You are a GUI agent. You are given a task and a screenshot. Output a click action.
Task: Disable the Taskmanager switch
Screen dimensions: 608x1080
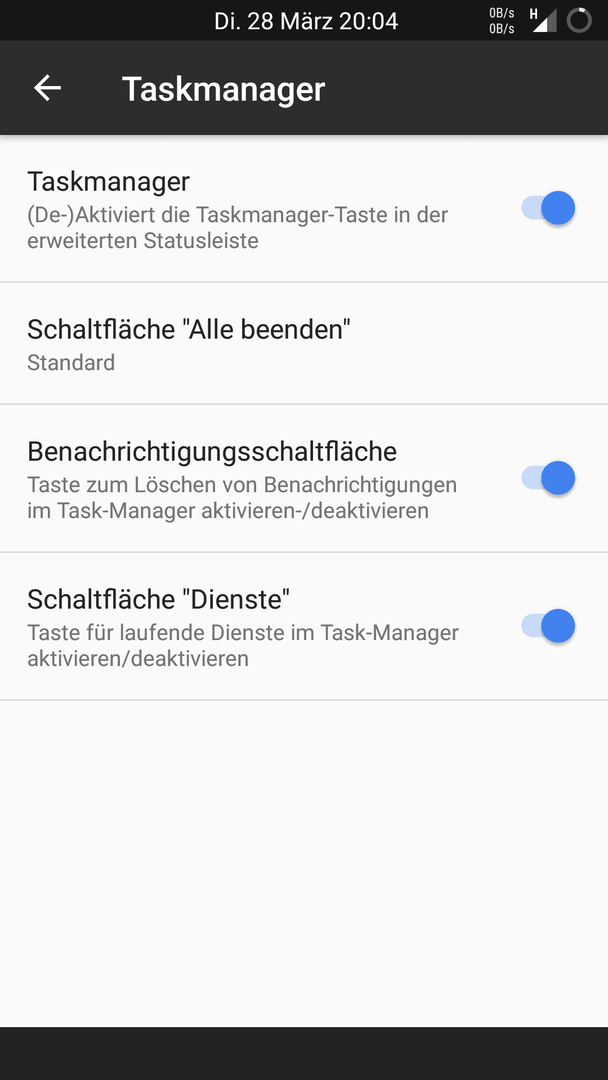[548, 208]
